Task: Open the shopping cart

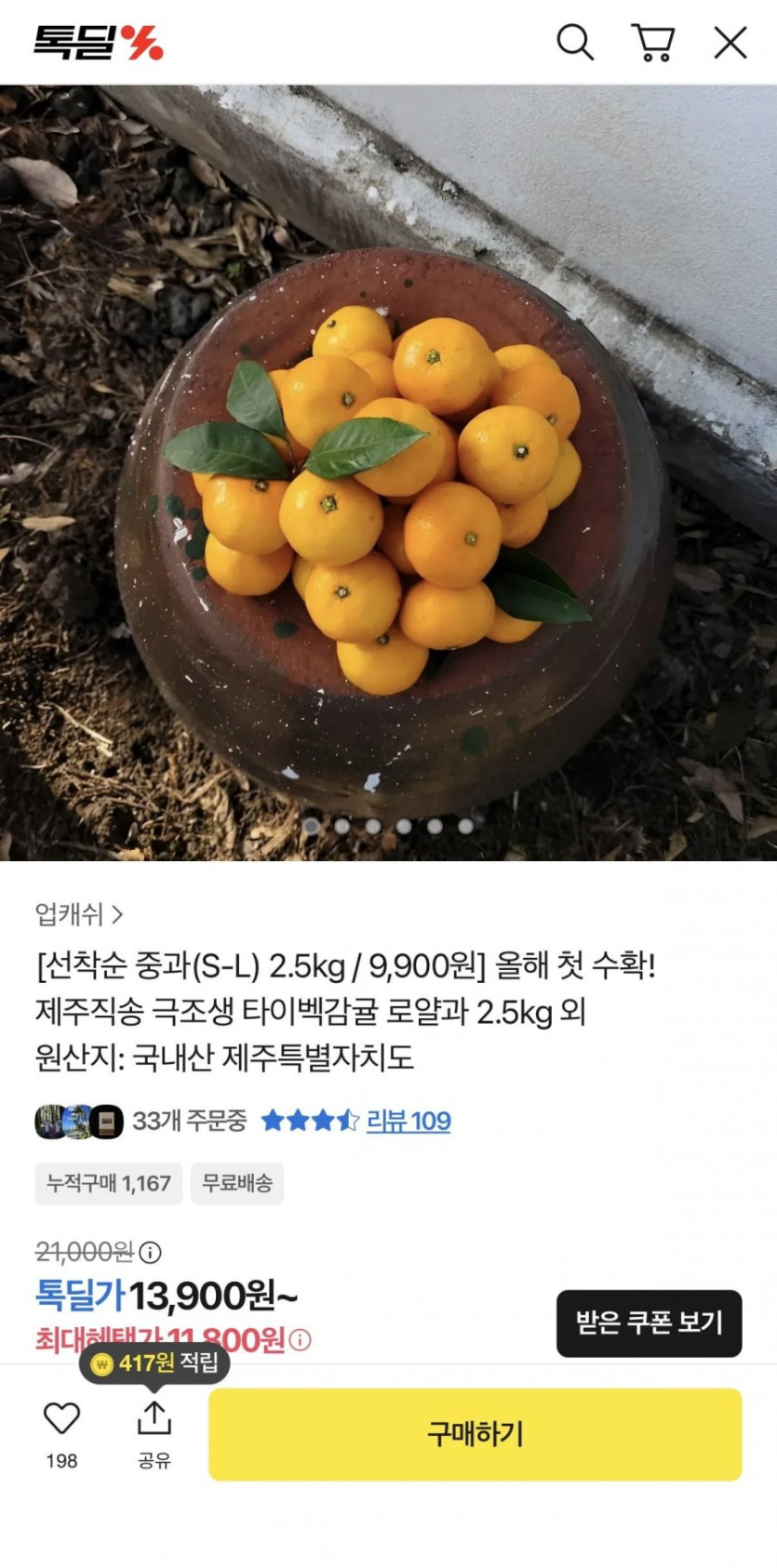Action: click(x=653, y=43)
